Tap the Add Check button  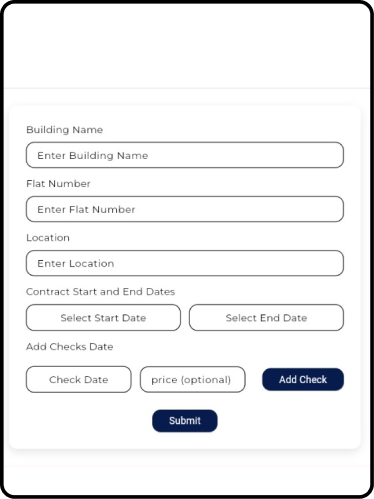(x=303, y=379)
